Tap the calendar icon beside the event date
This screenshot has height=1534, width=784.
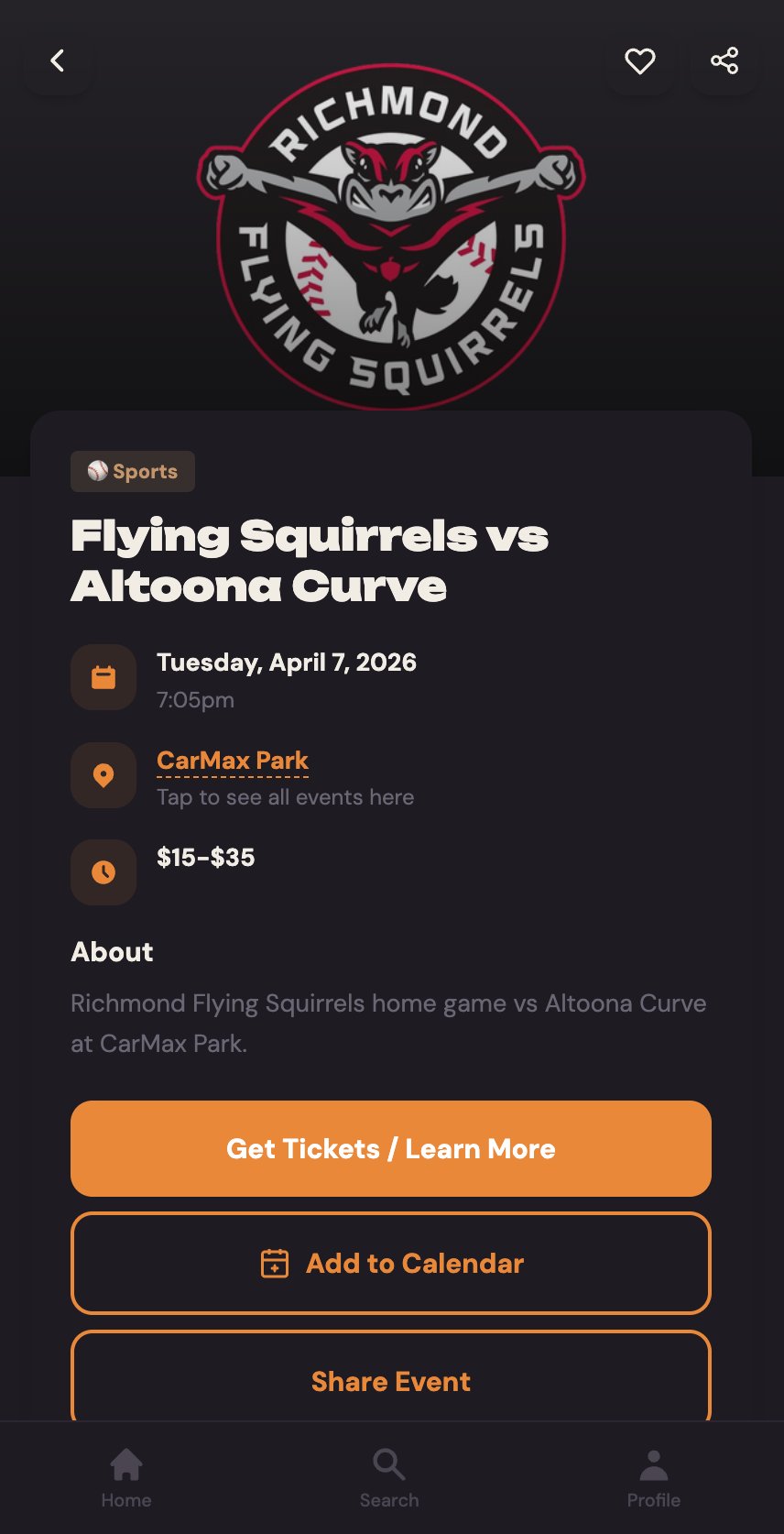click(x=103, y=676)
